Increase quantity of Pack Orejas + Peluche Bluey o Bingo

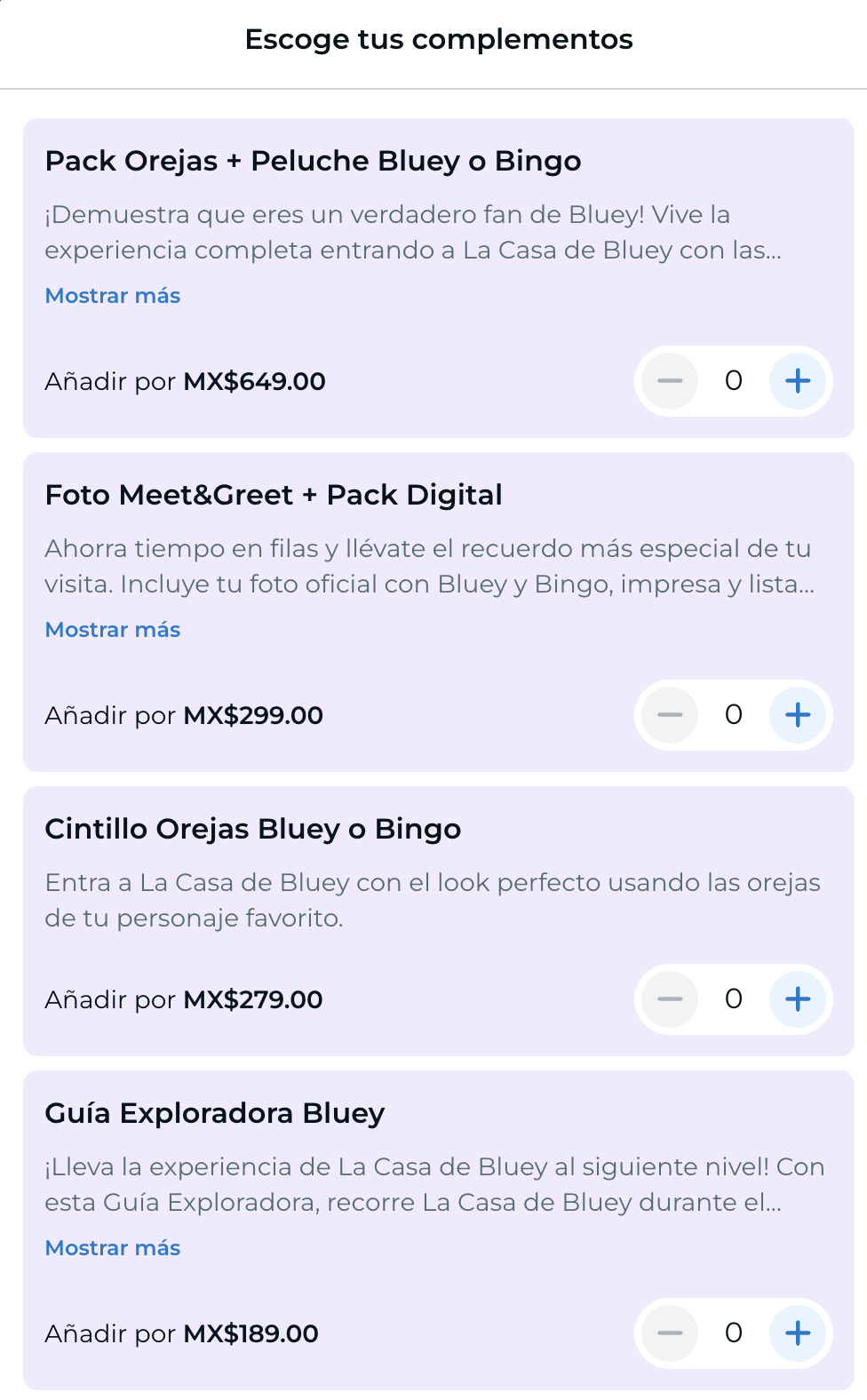[x=798, y=381]
